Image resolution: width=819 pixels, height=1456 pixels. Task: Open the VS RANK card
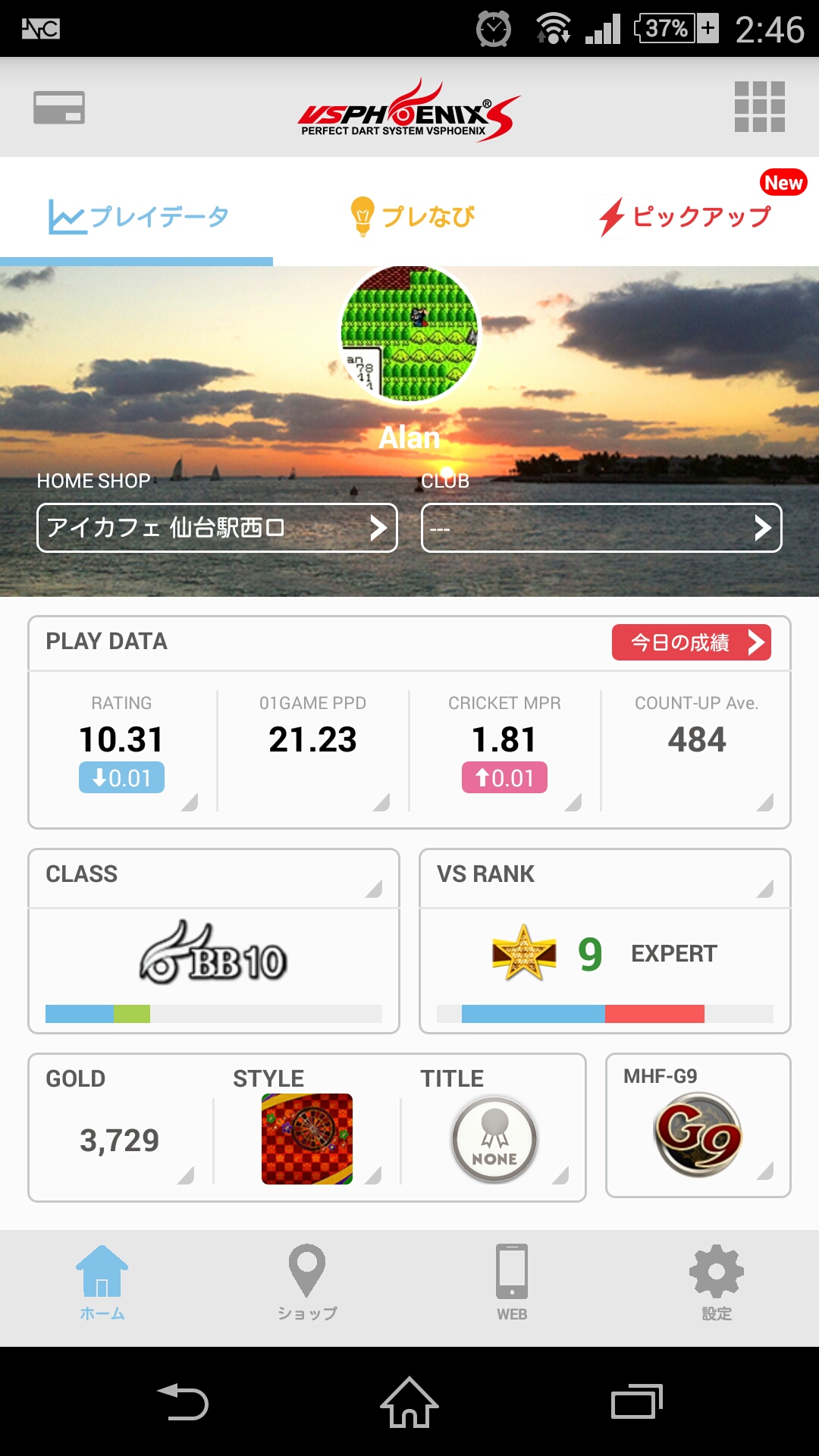pos(605,941)
